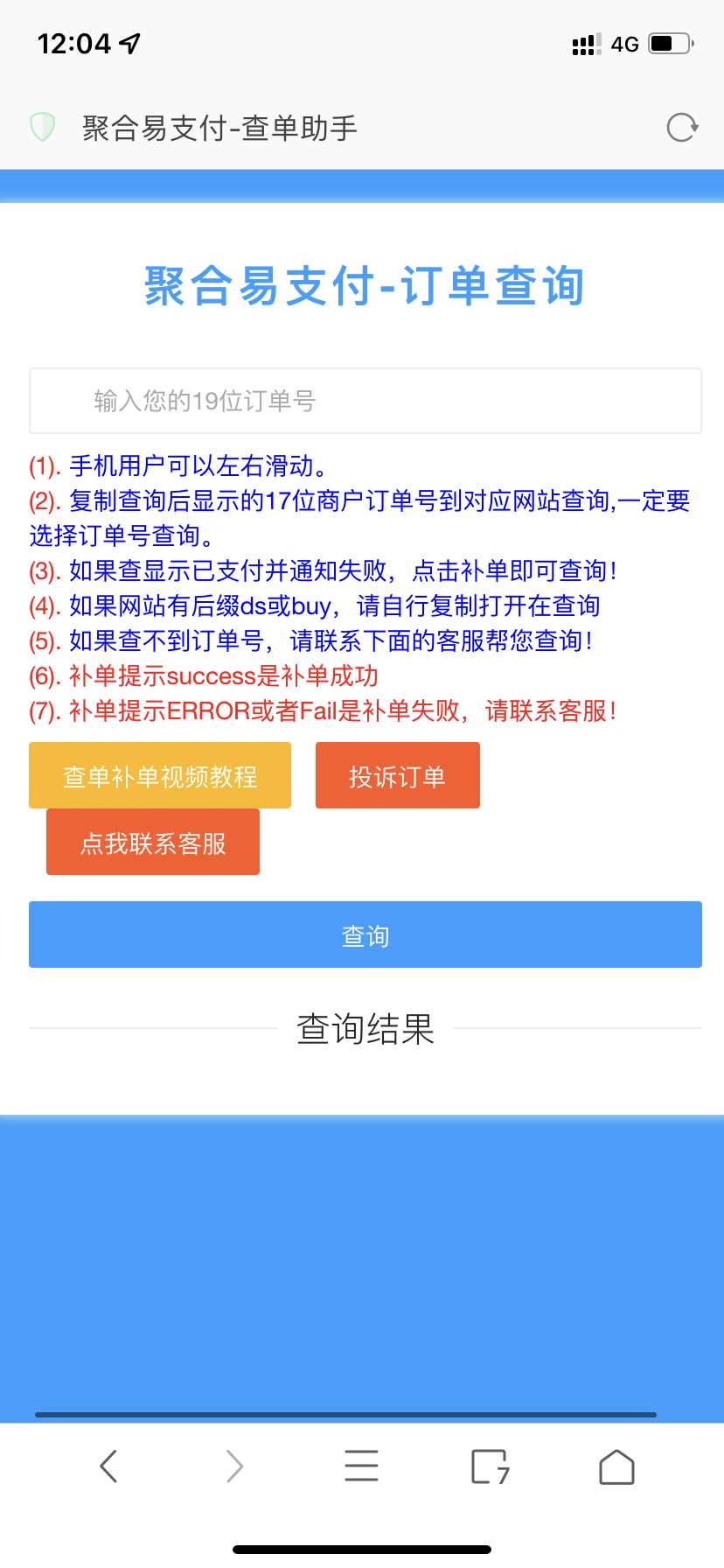Tap the forward navigation arrow icon
Viewport: 724px width, 1568px height.
pyautogui.click(x=235, y=1466)
